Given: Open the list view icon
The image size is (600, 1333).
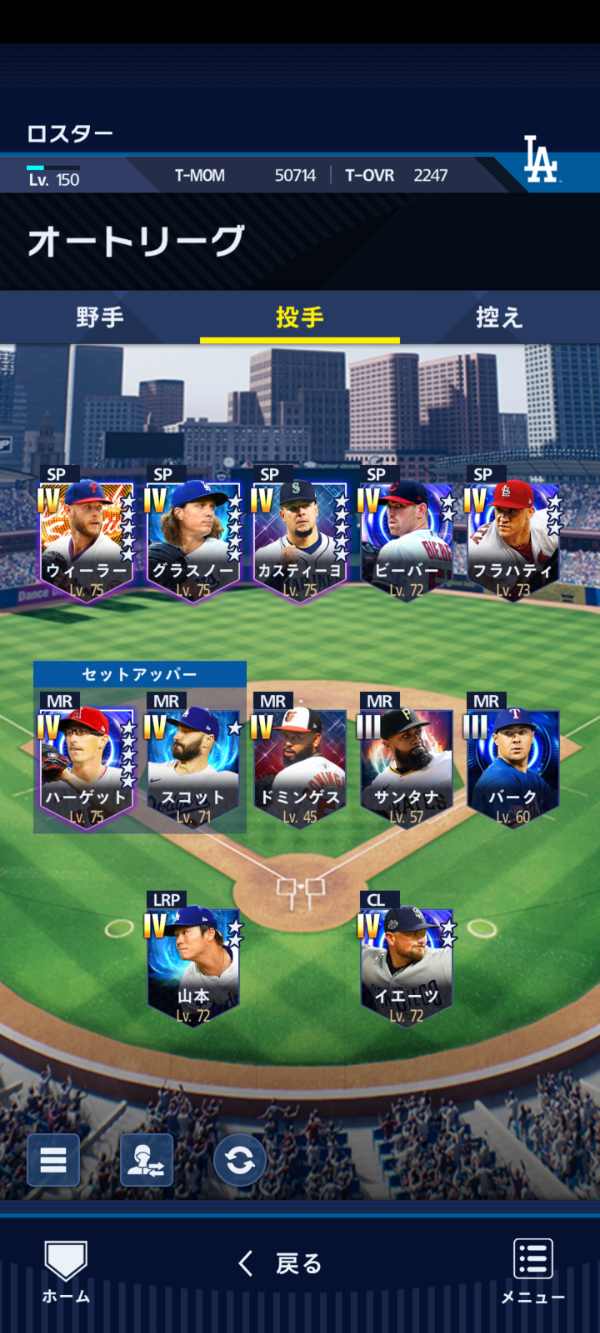Looking at the screenshot, I should [x=53, y=1160].
